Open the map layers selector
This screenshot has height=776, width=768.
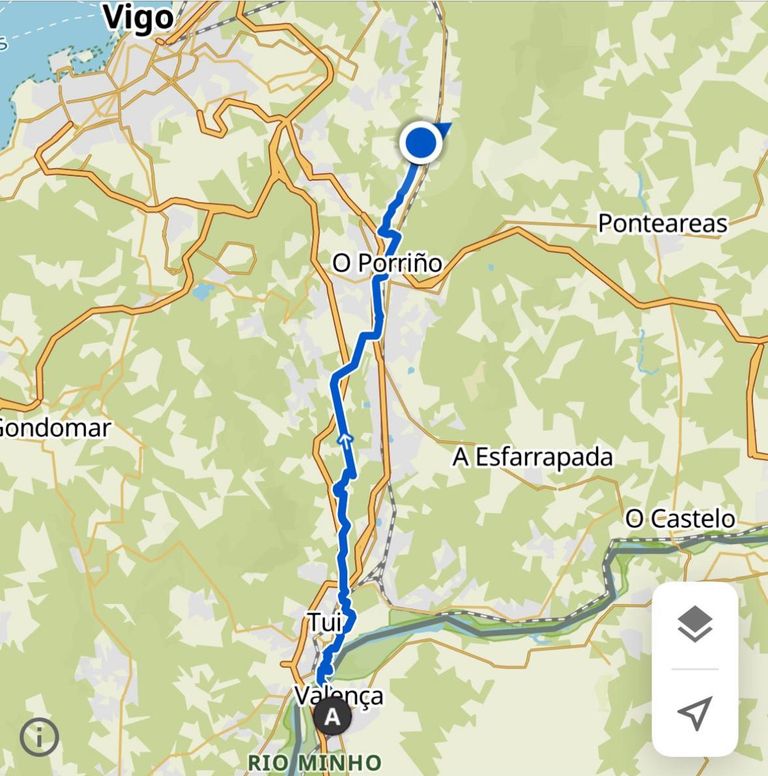point(694,625)
